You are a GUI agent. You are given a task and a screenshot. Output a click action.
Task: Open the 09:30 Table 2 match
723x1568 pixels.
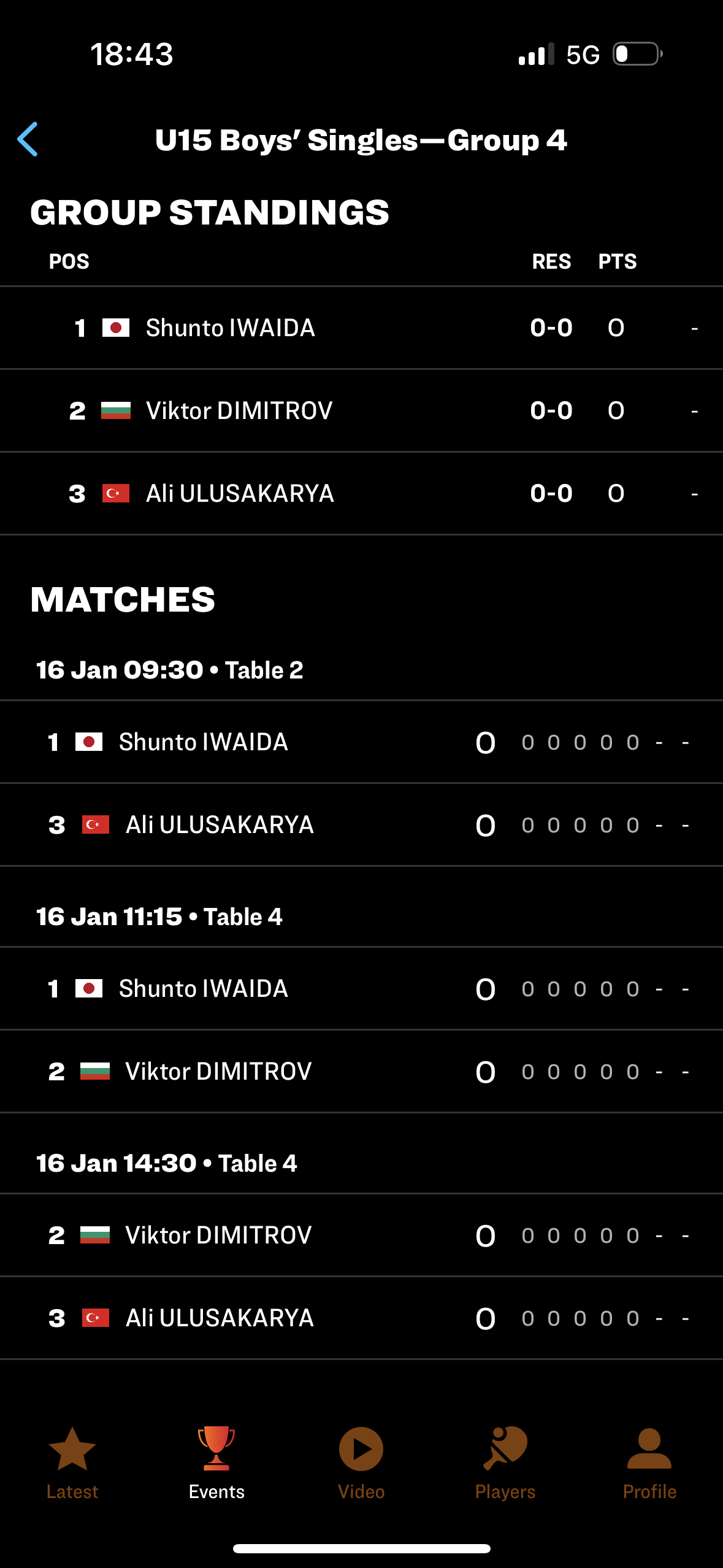[x=361, y=783]
